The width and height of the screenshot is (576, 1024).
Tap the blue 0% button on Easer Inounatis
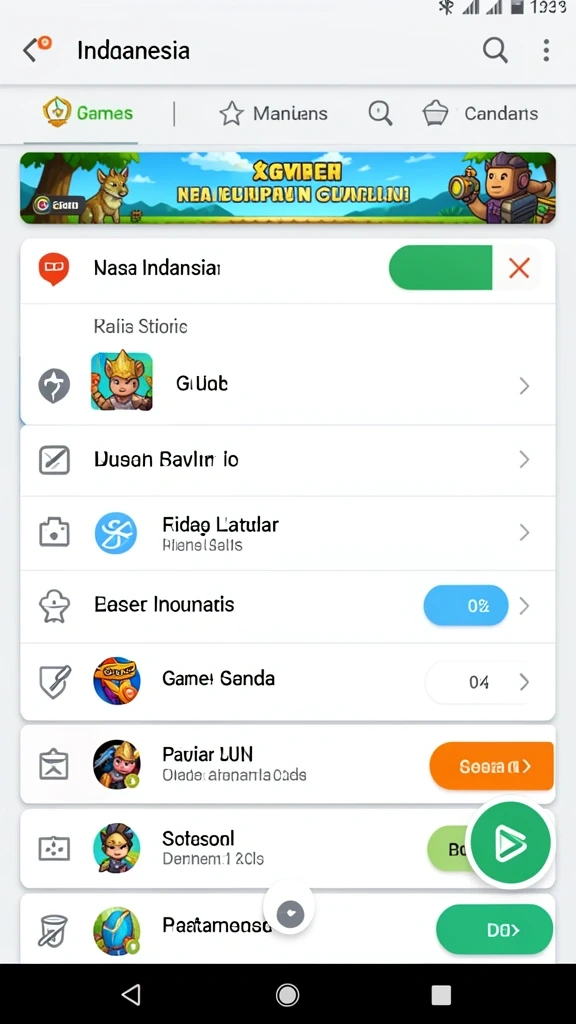466,605
